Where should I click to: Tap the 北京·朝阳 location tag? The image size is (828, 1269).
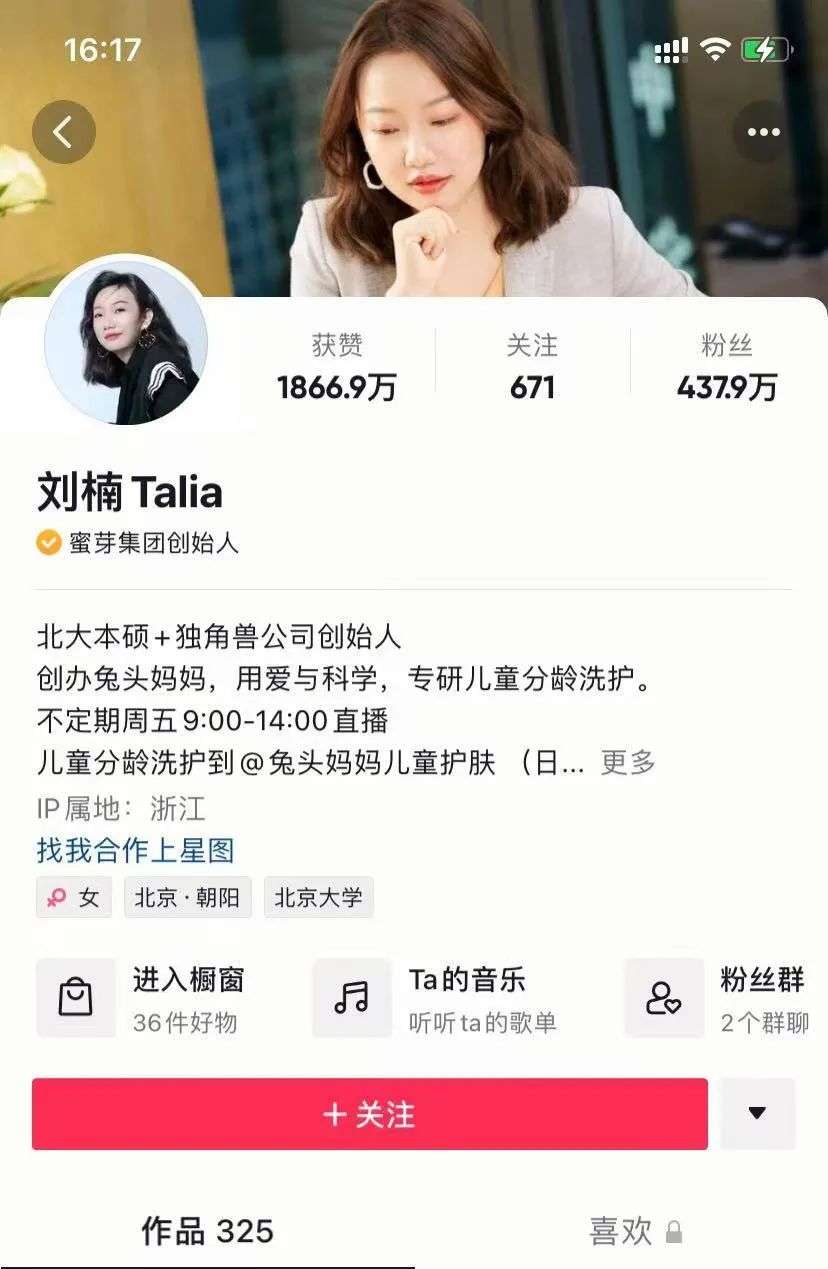pyautogui.click(x=188, y=897)
